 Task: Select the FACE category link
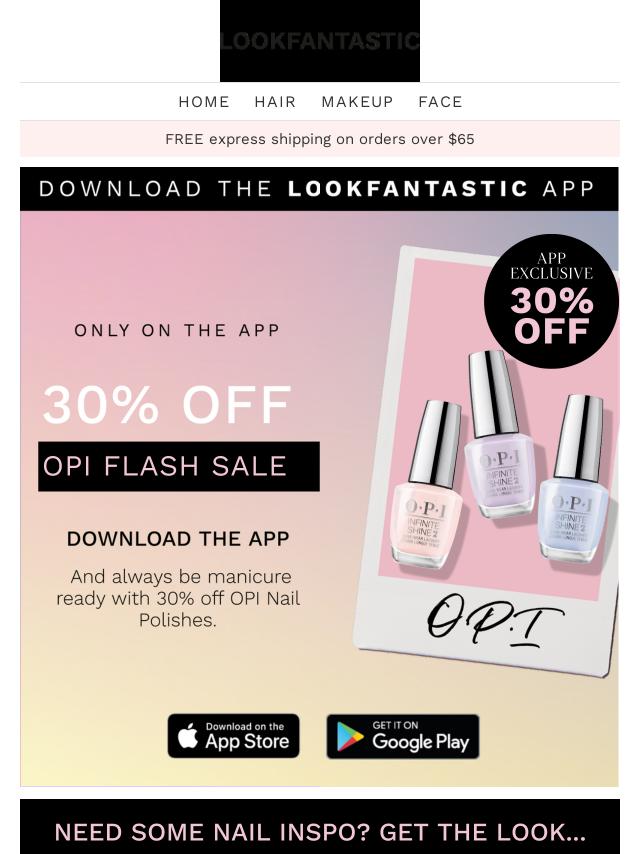coord(440,102)
